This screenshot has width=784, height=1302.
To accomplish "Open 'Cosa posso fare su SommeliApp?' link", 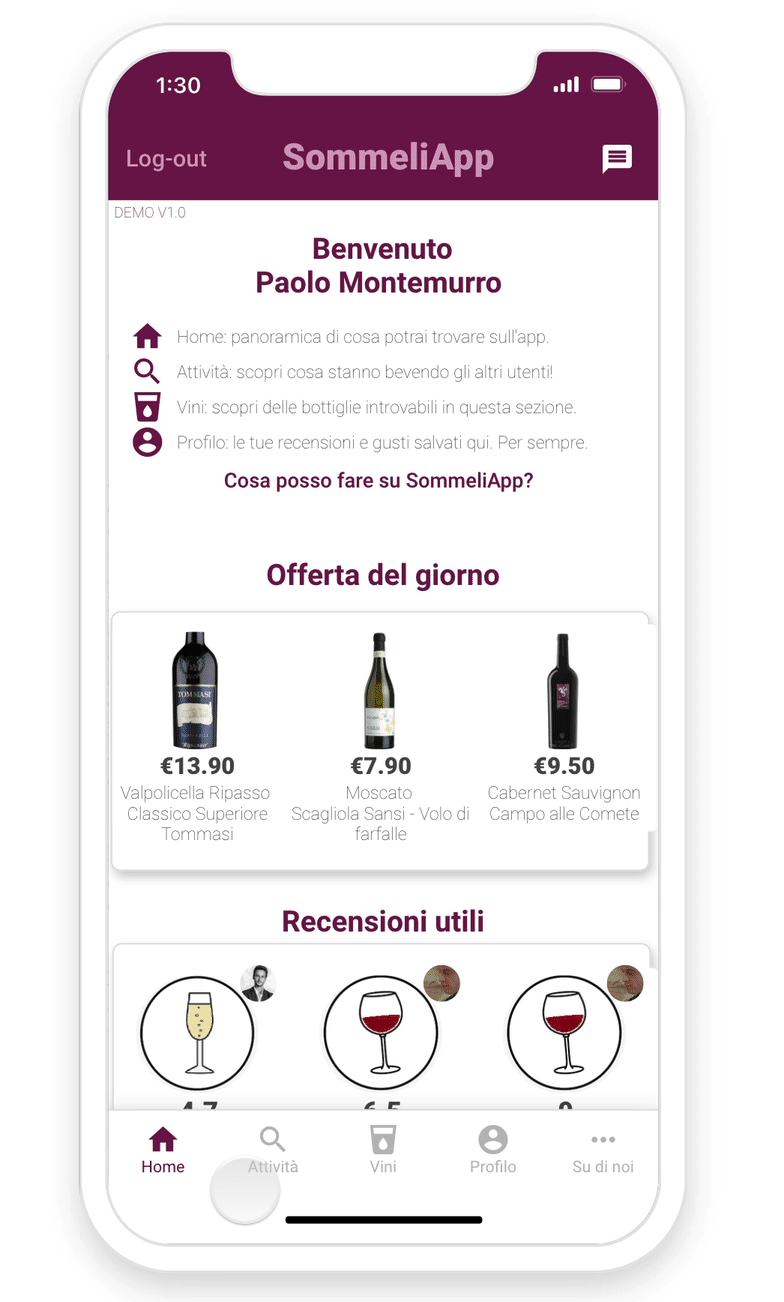I will 379,480.
